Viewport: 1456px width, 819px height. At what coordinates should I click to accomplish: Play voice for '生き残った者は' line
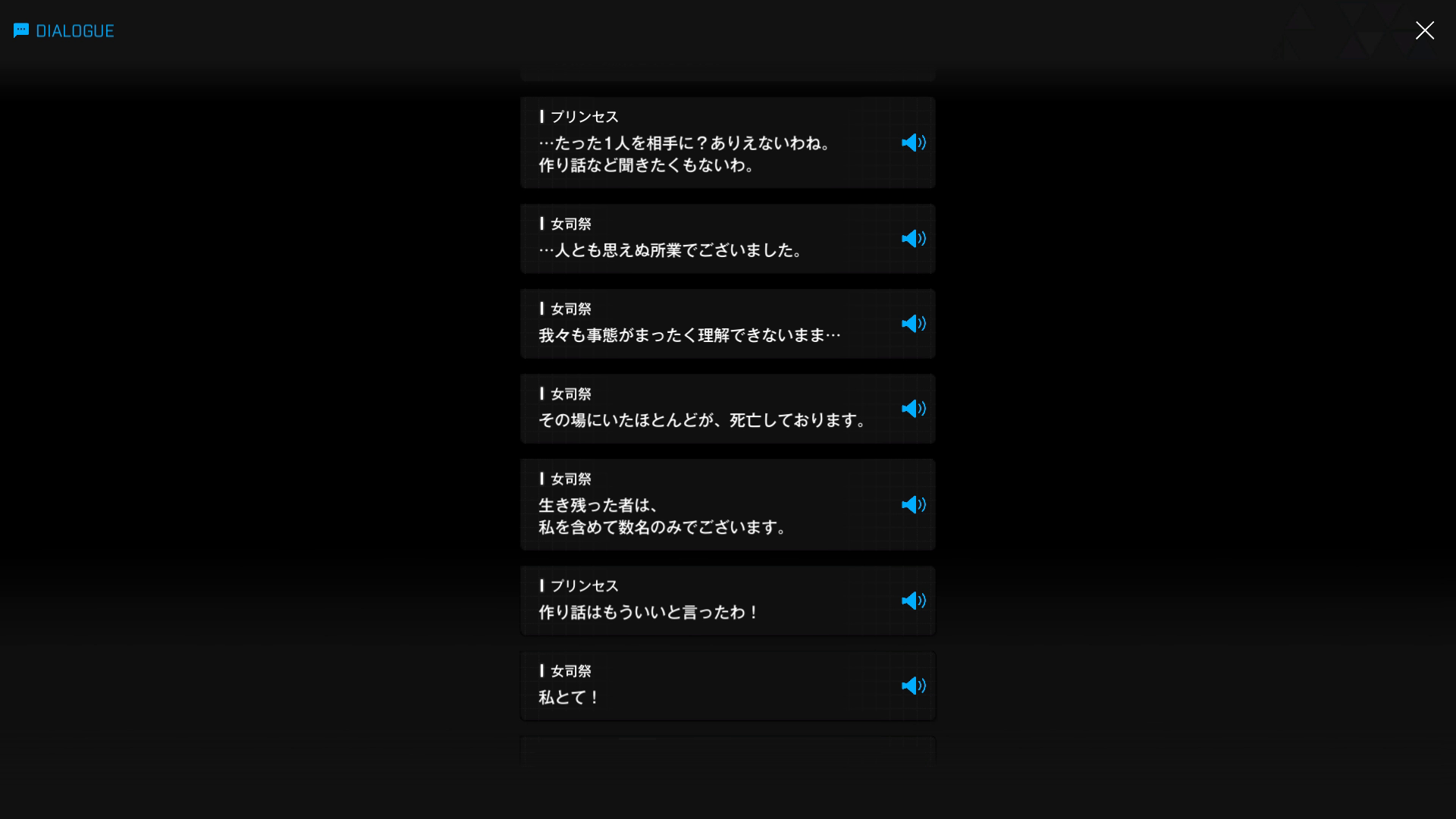[x=913, y=505]
